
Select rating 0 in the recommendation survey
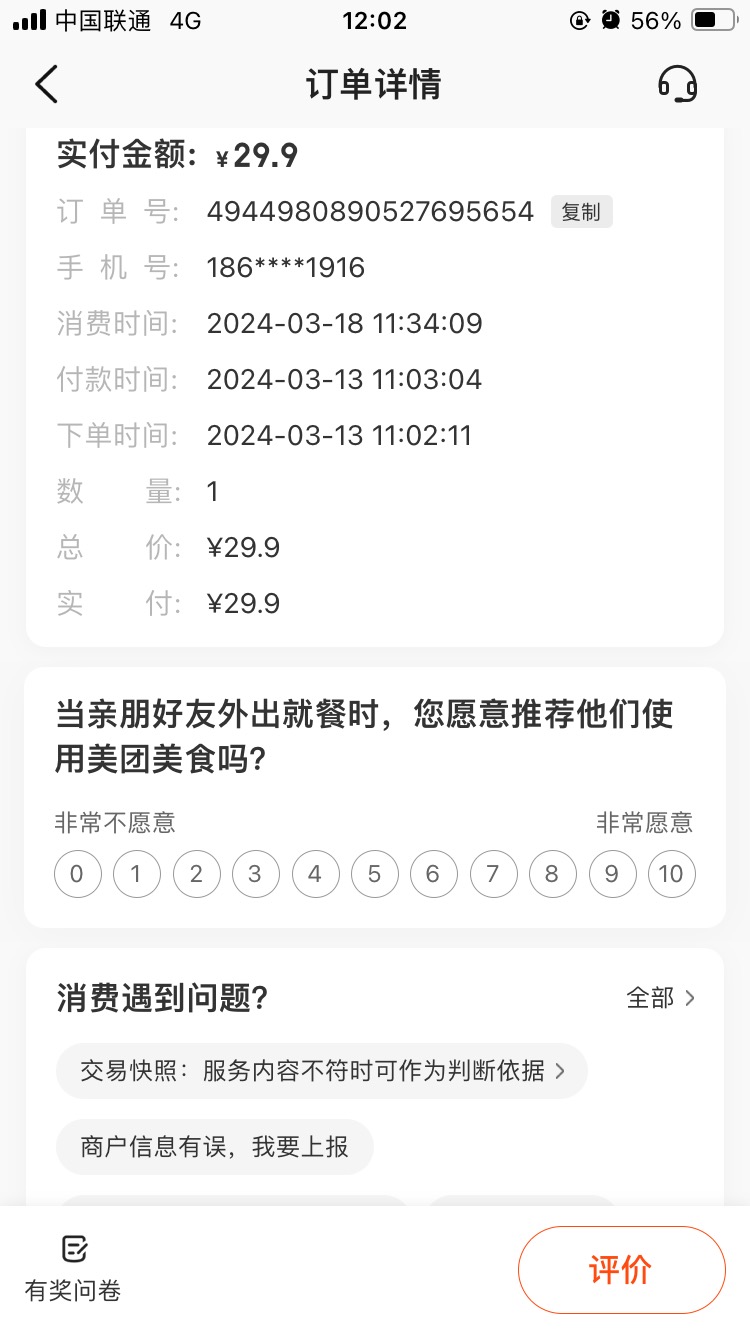point(77,874)
